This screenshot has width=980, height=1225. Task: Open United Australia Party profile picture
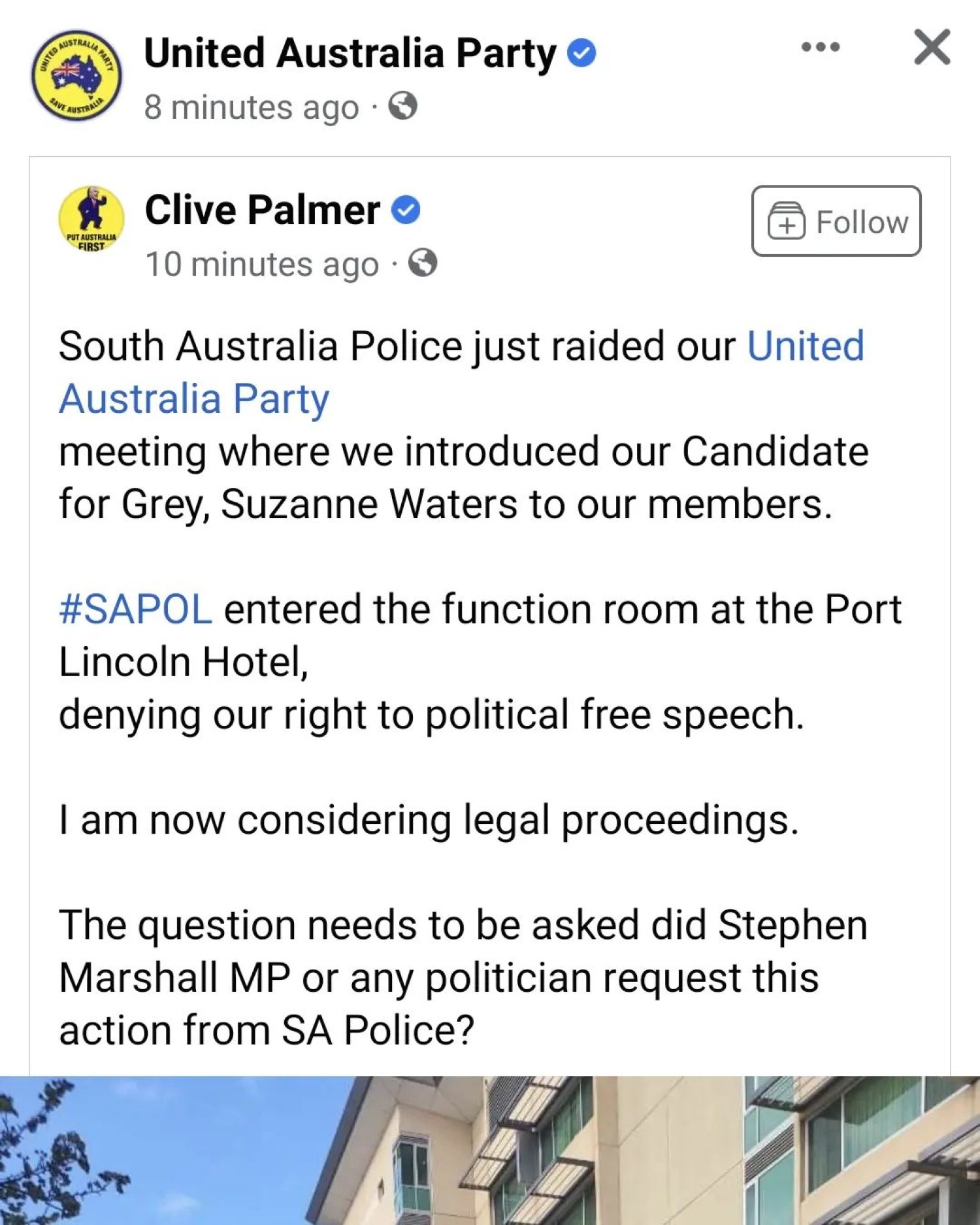[76, 75]
